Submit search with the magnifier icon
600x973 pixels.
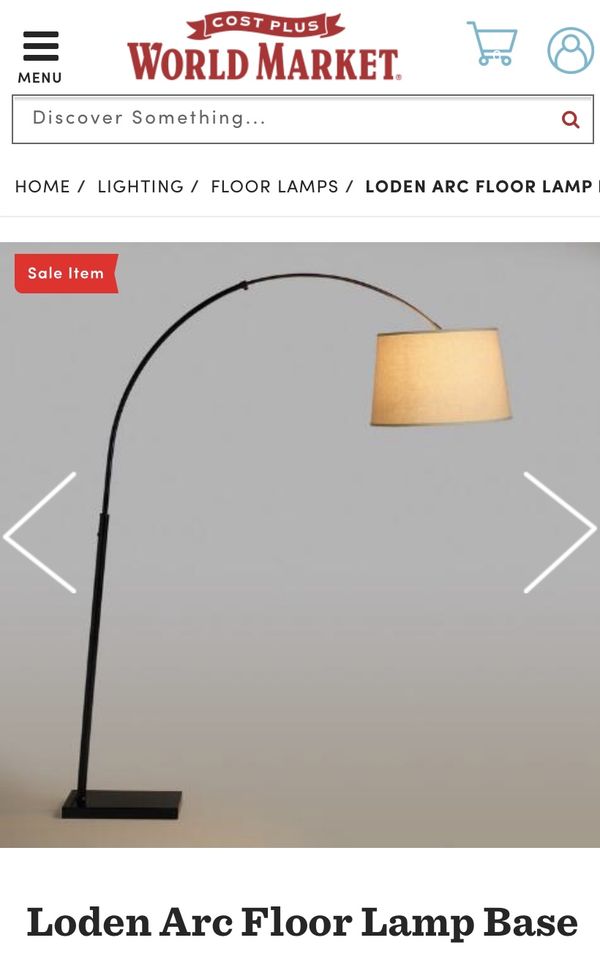(x=570, y=119)
